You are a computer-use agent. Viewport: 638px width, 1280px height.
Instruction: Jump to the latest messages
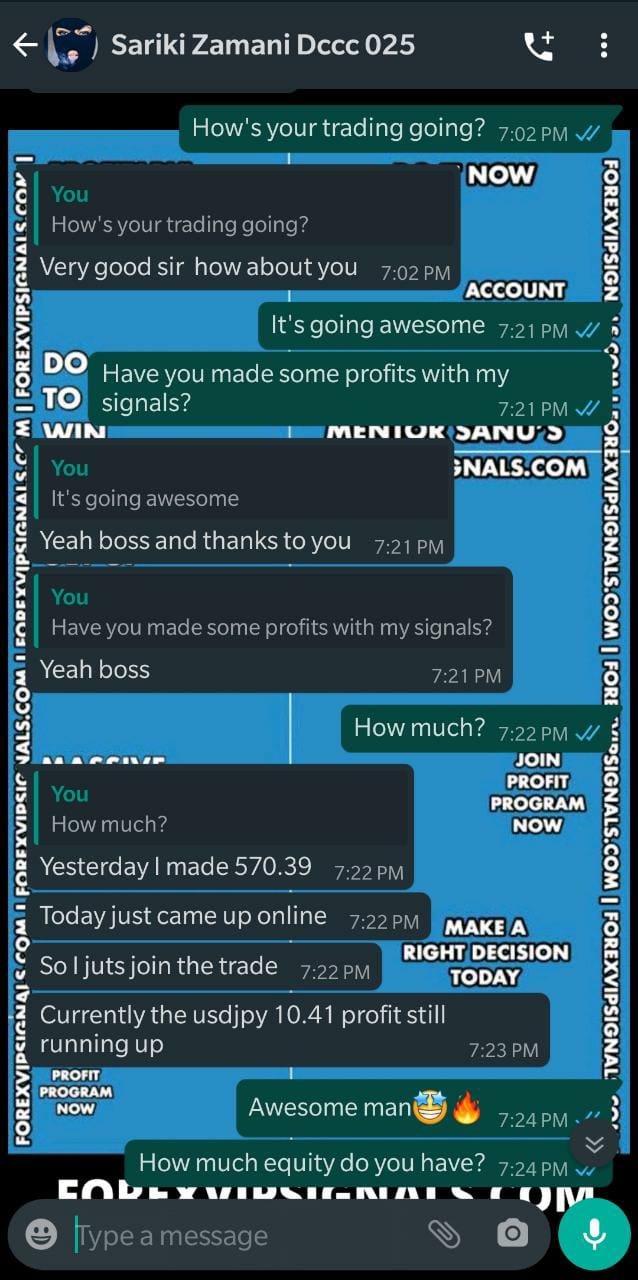pyautogui.click(x=594, y=1145)
